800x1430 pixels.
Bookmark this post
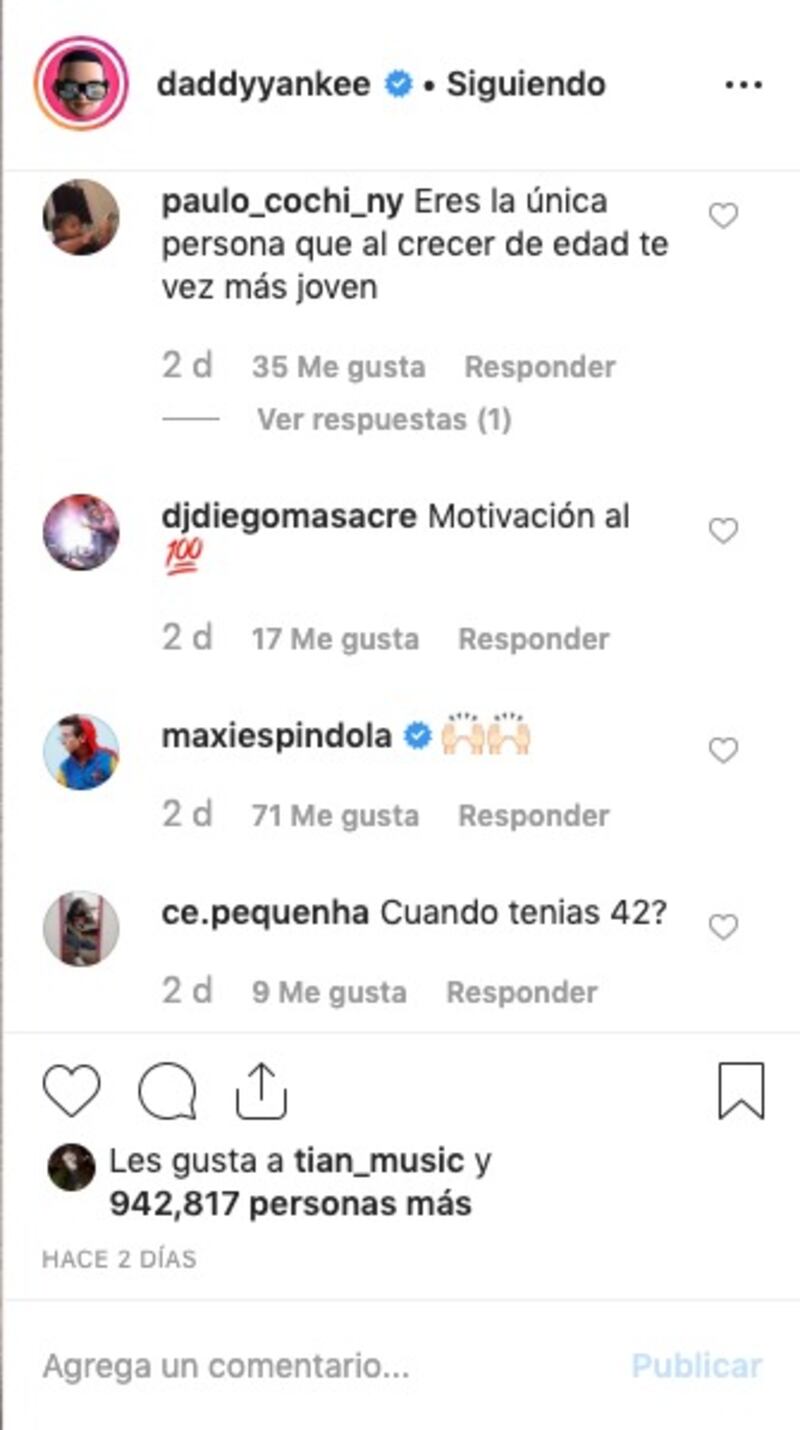coord(741,1091)
